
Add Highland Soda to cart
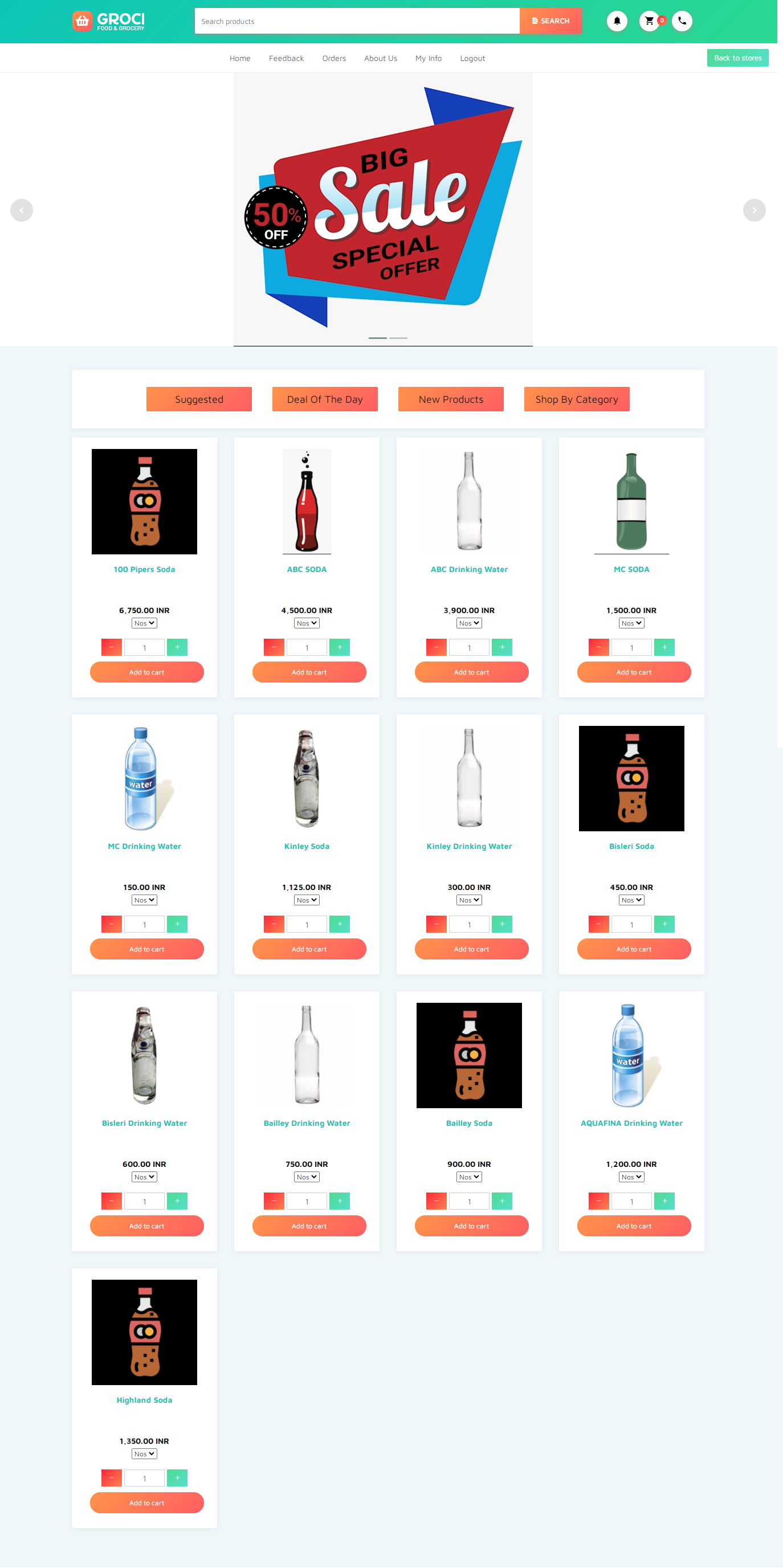click(x=146, y=1502)
